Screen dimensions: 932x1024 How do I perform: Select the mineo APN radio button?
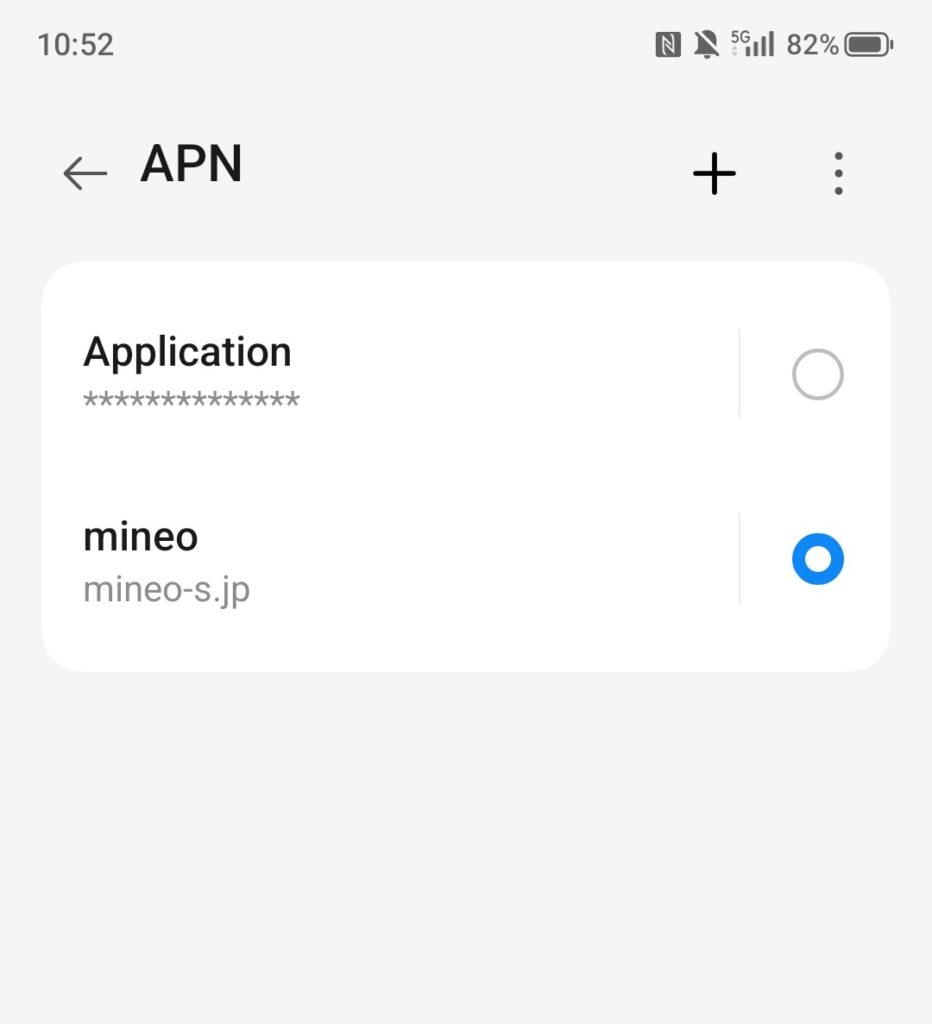[817, 560]
